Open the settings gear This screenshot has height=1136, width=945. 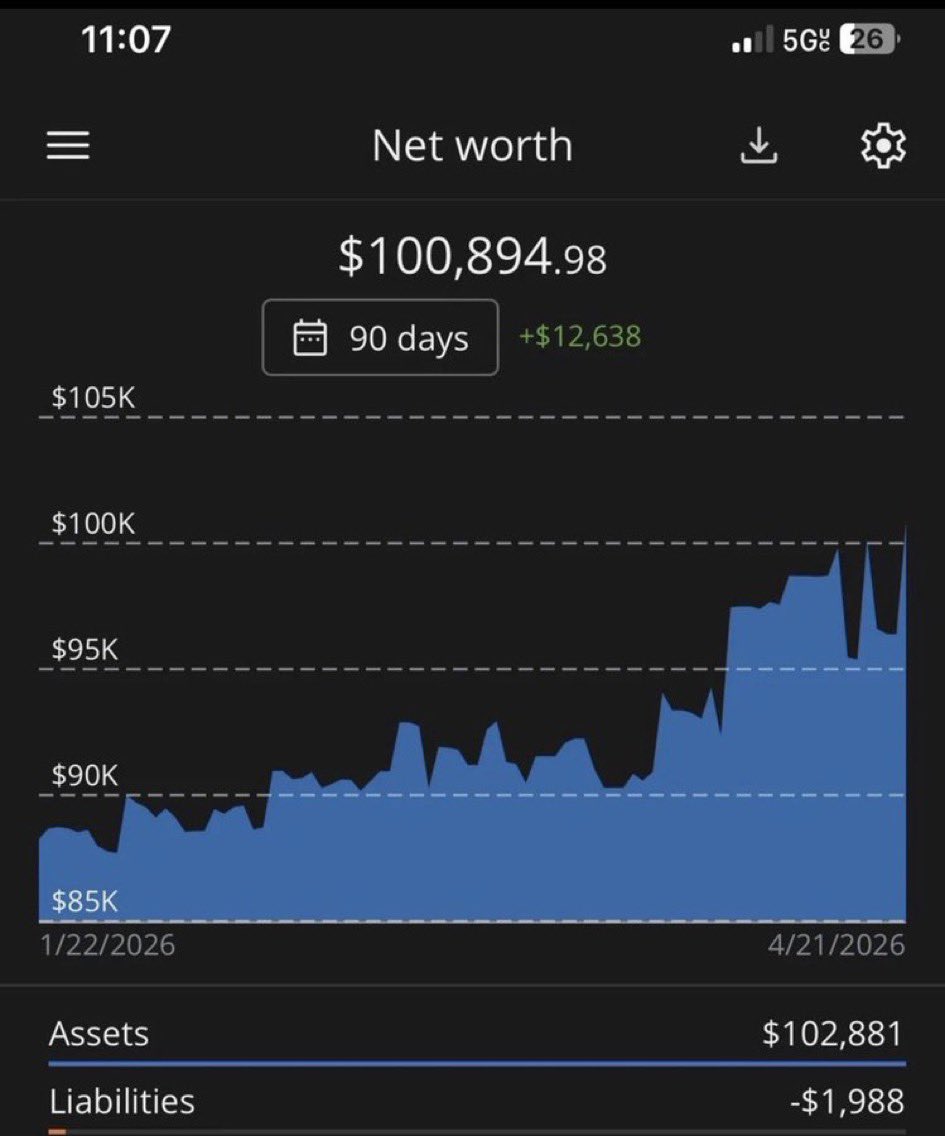pyautogui.click(x=883, y=147)
